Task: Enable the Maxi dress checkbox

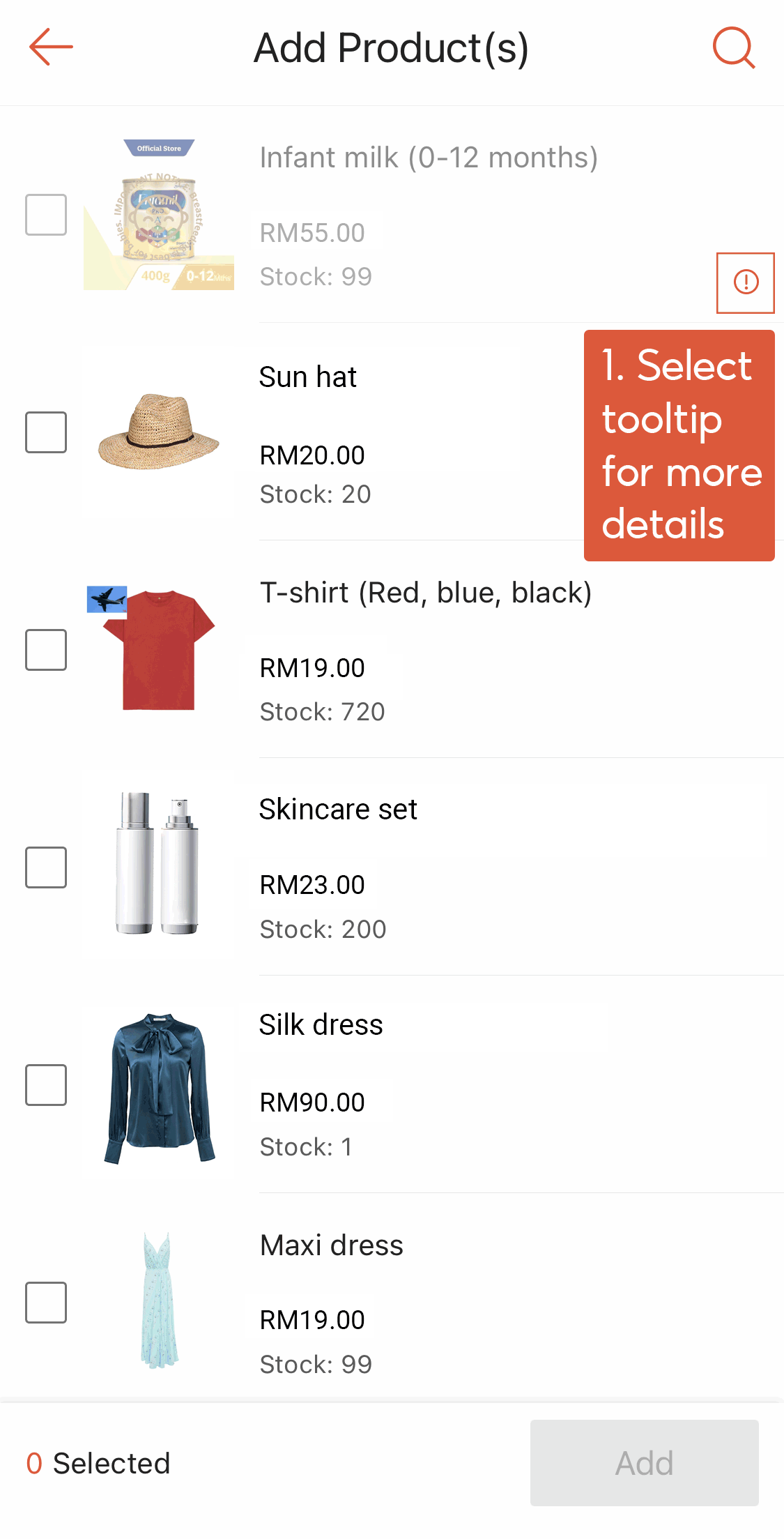Action: (x=45, y=1301)
